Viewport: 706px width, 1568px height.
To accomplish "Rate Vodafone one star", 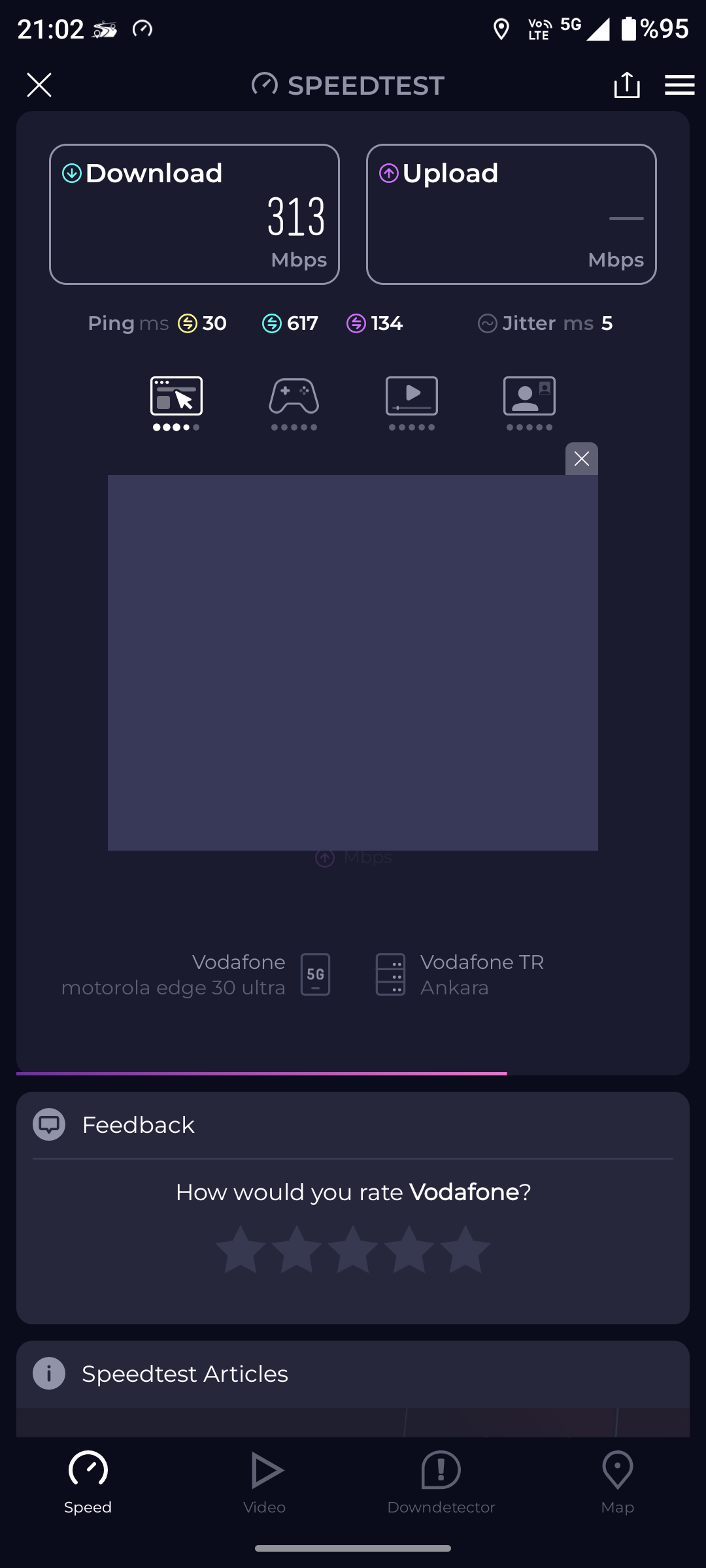I will (241, 1249).
